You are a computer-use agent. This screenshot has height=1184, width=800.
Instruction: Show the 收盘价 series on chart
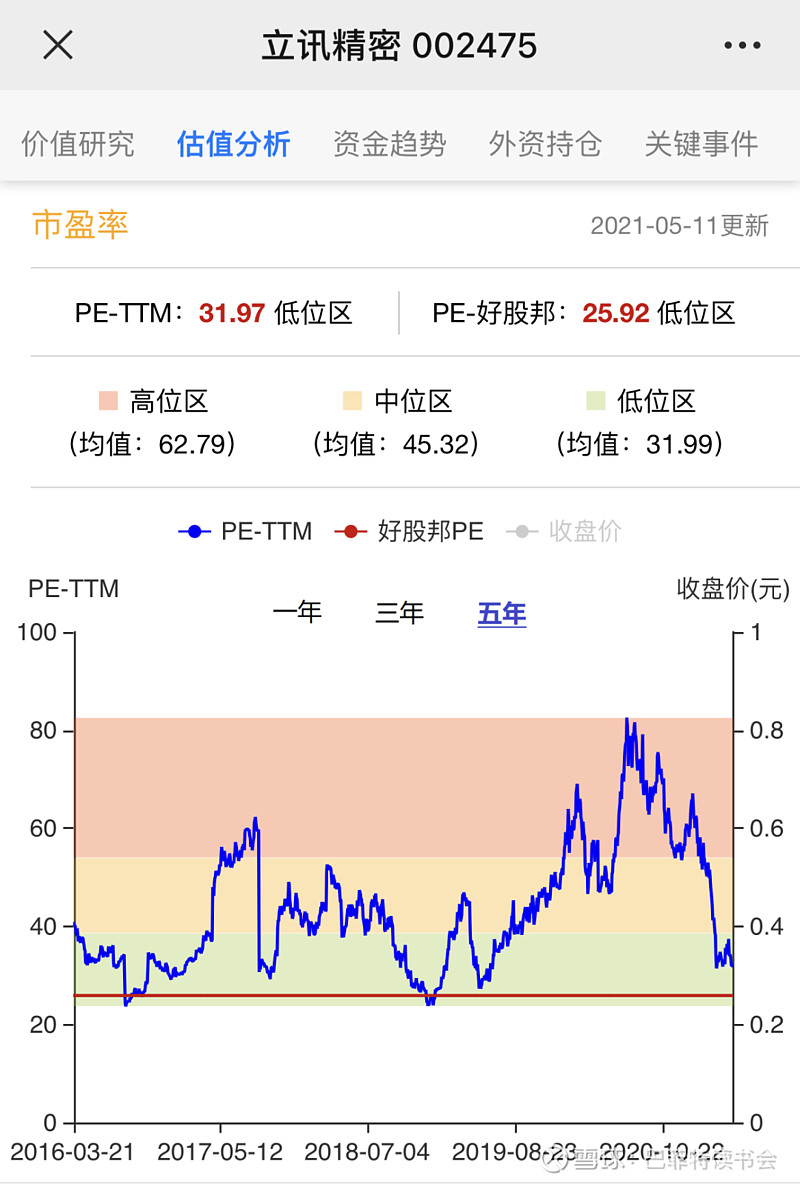[x=566, y=531]
